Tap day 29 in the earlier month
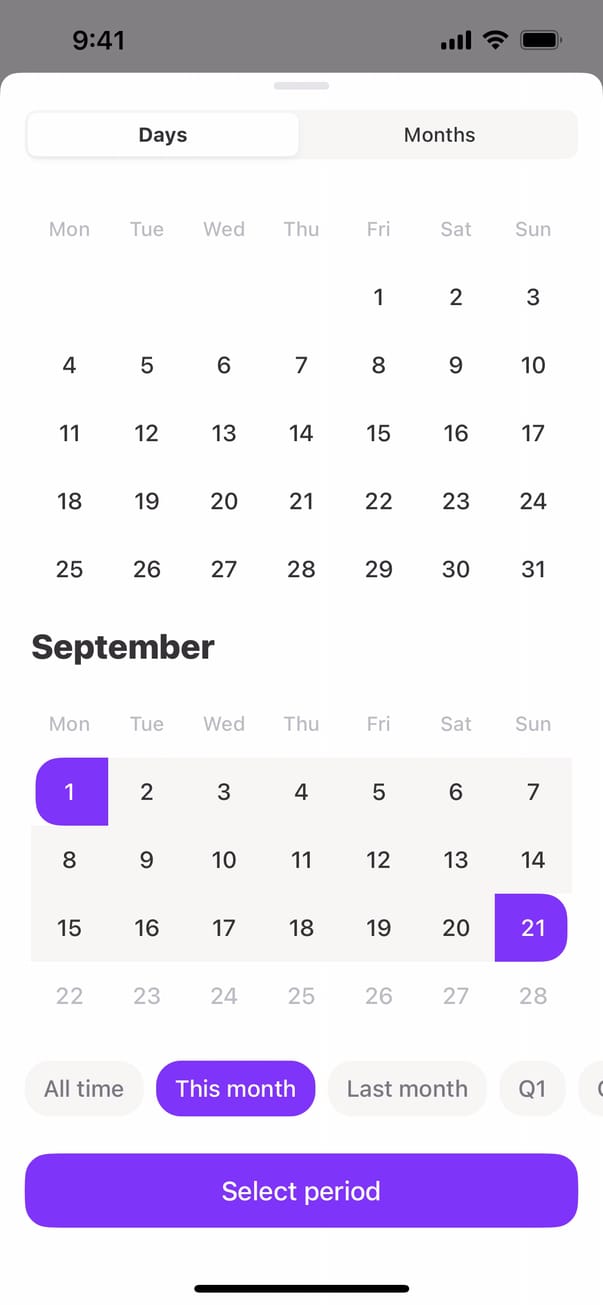 378,569
